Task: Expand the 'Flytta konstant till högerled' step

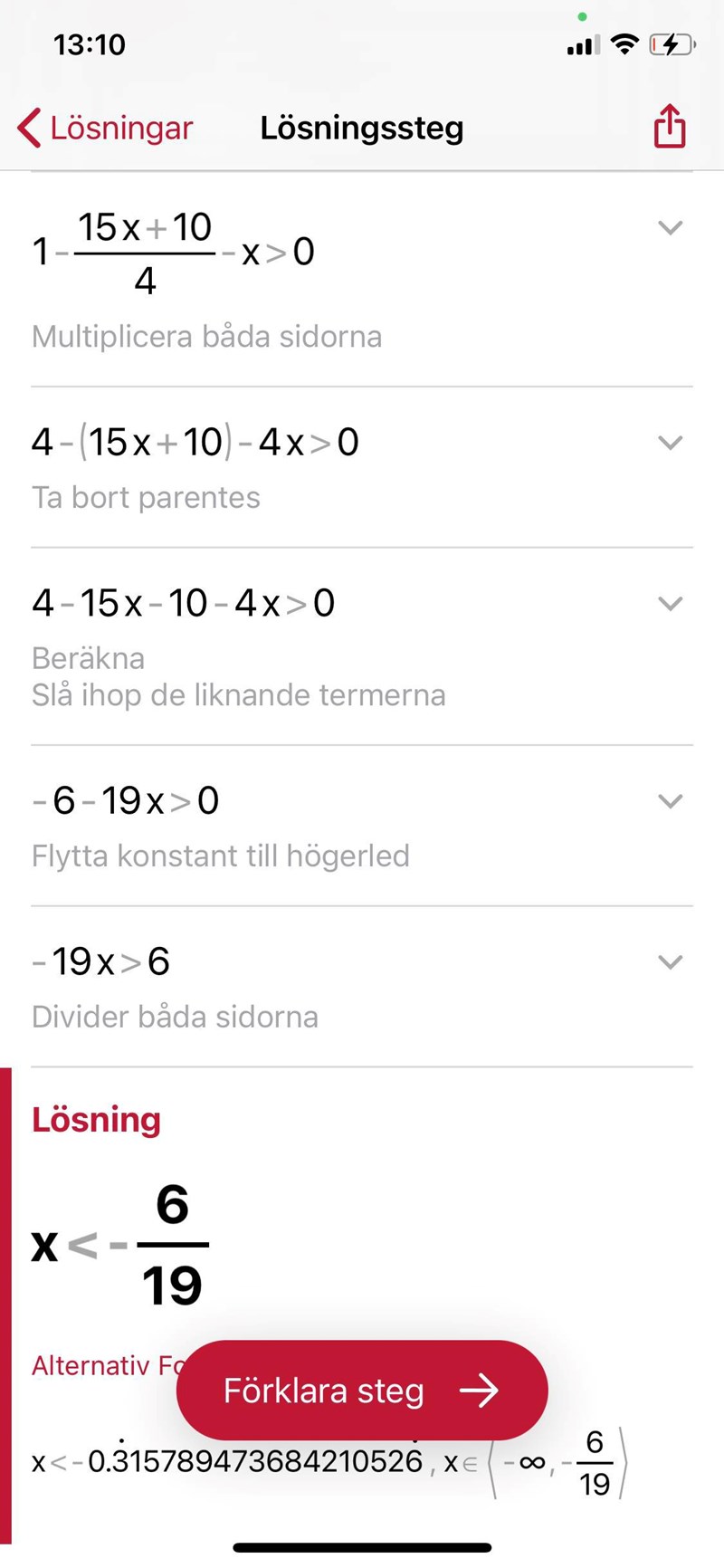Action: [x=670, y=801]
